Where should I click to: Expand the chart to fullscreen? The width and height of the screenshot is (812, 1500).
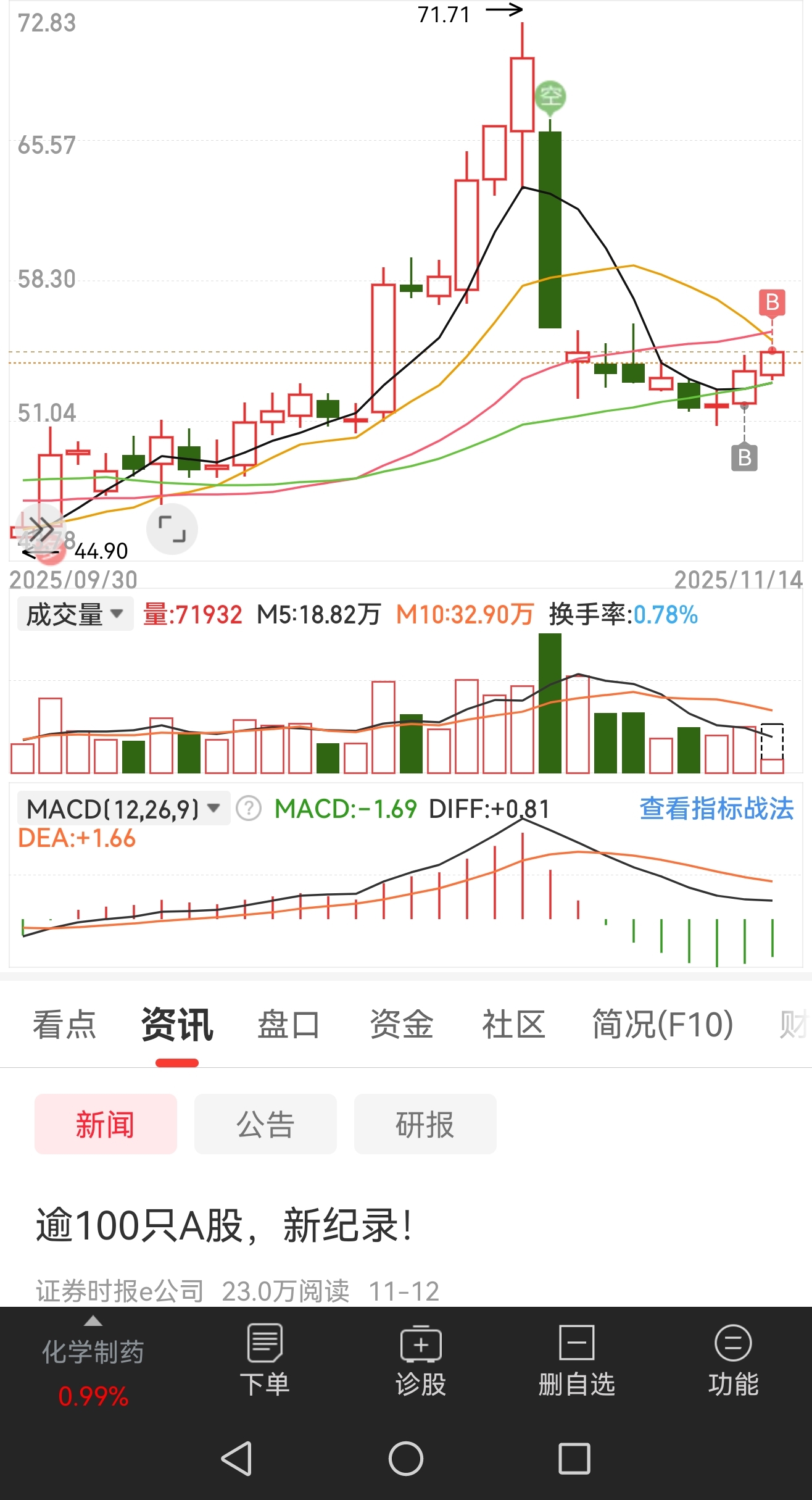click(x=172, y=529)
